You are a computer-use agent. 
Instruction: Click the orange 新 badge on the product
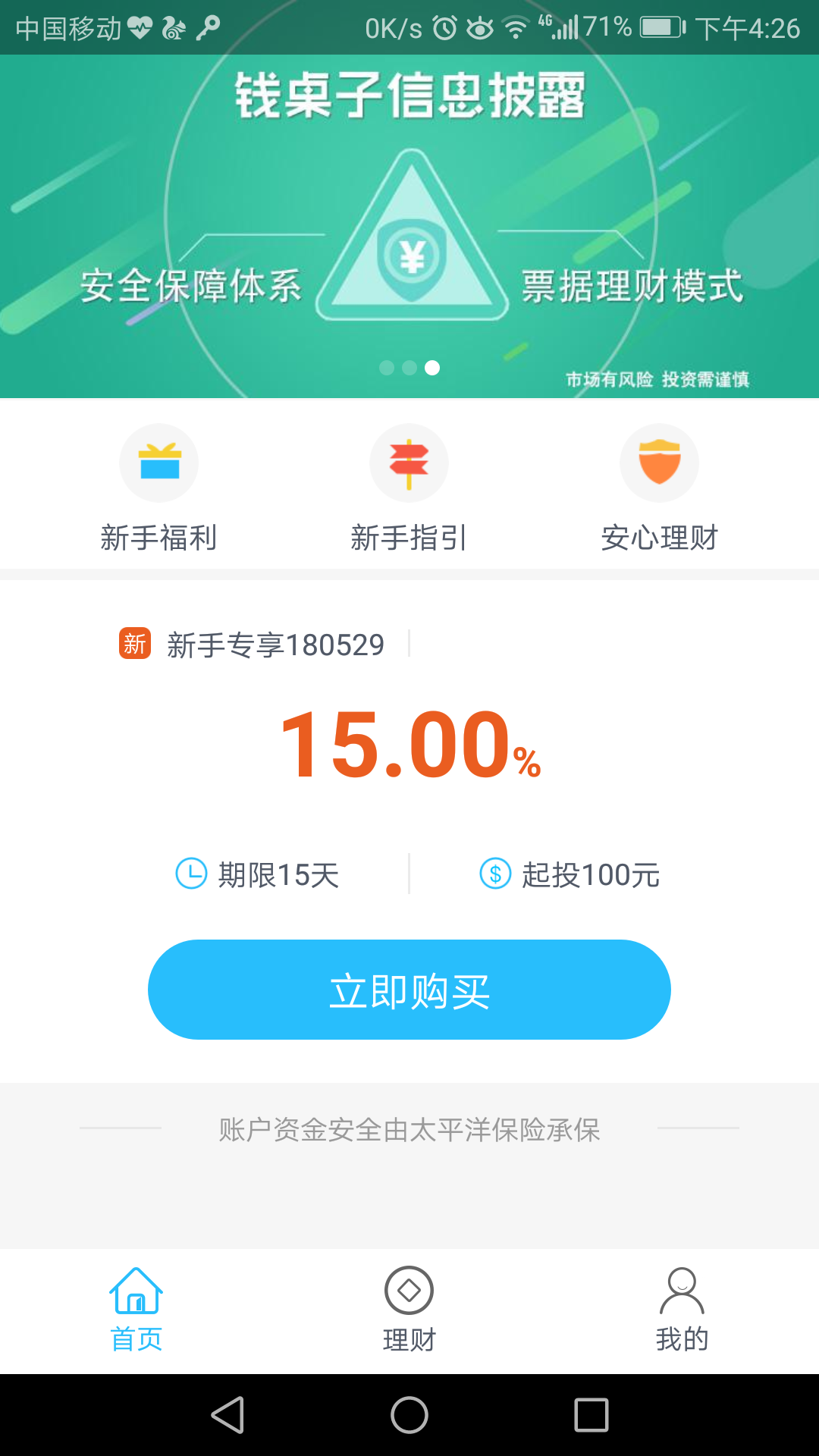(x=133, y=645)
